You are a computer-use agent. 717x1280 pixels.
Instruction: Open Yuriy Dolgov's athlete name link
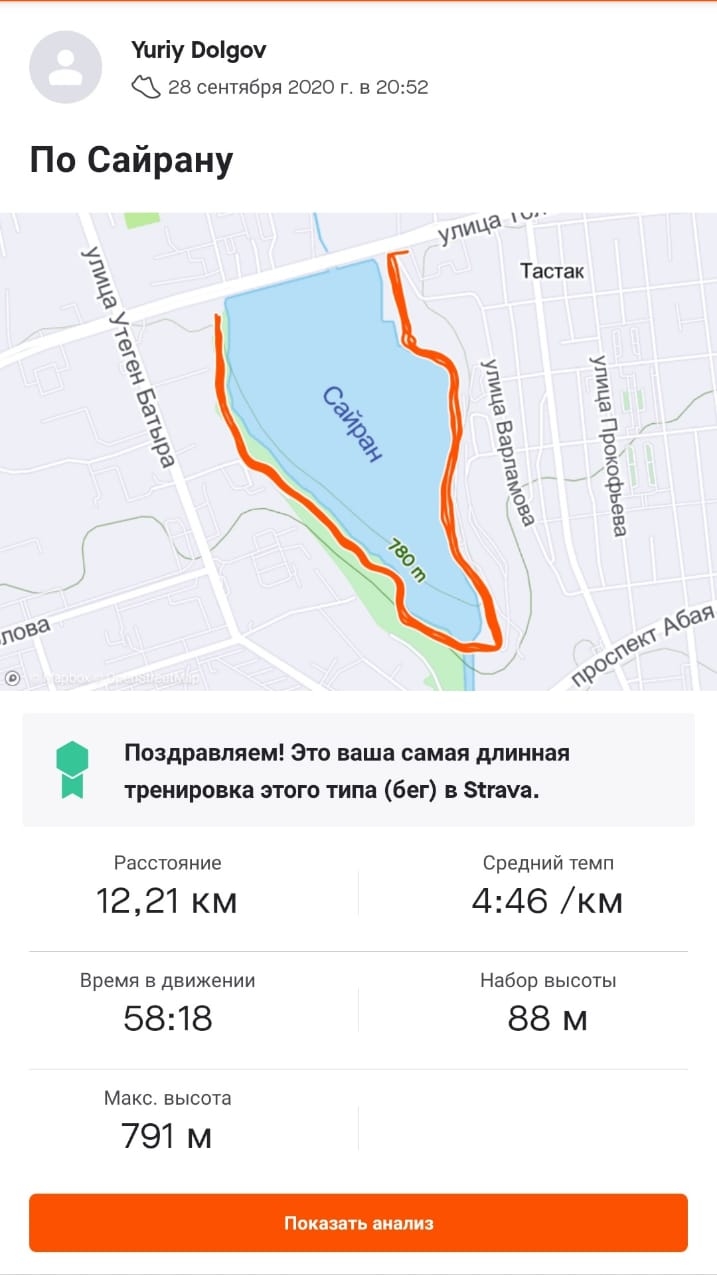(199, 50)
